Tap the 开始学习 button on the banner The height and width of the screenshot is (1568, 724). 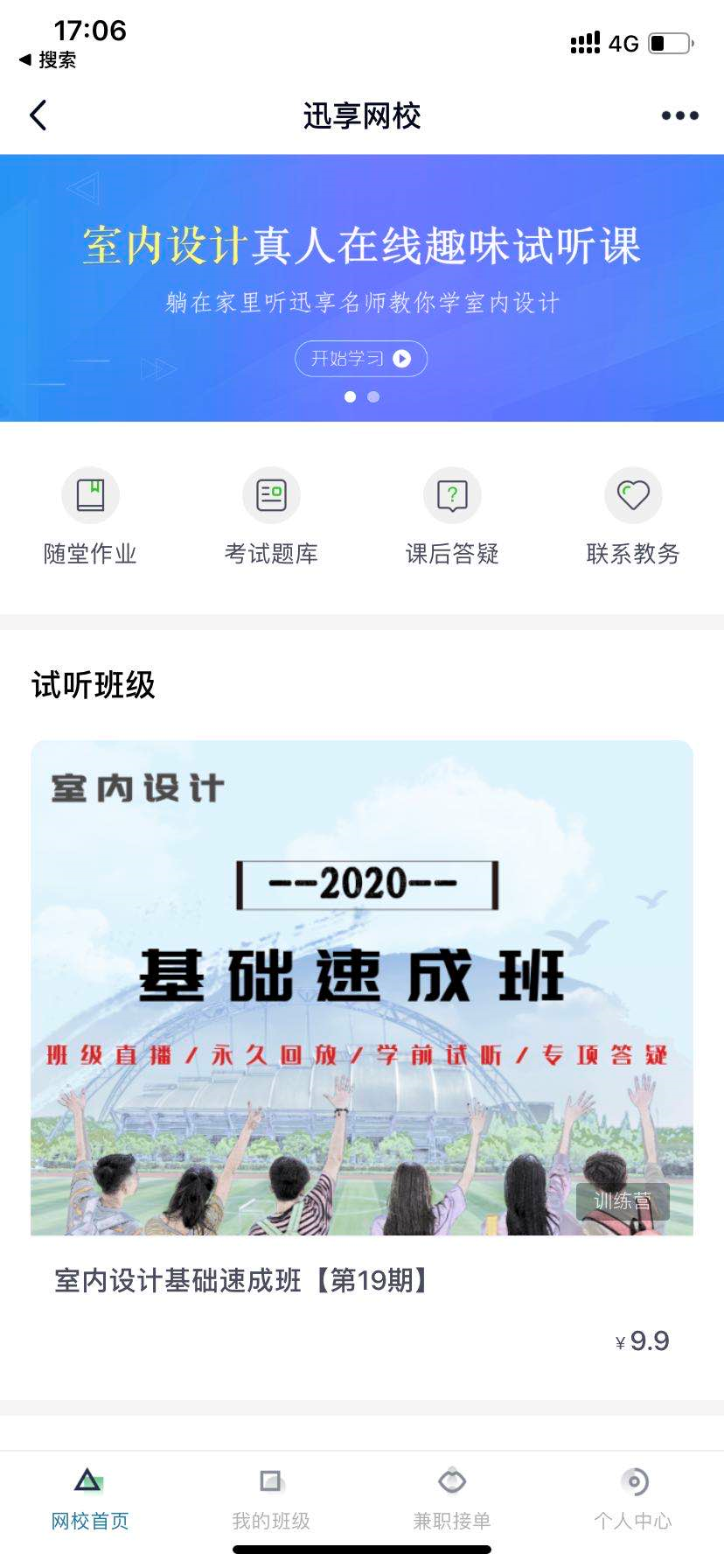pyautogui.click(x=361, y=359)
